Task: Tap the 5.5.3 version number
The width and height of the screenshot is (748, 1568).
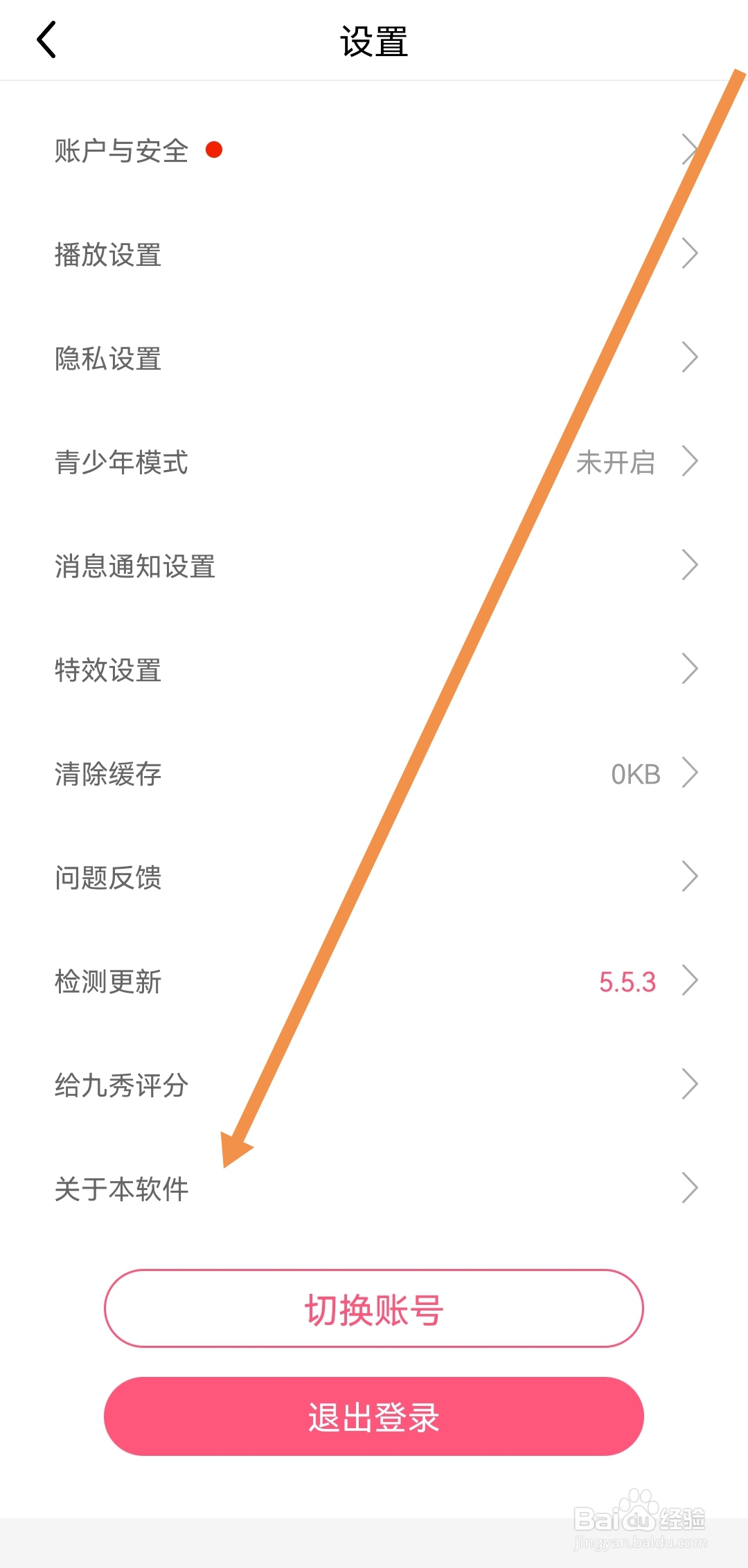Action: coord(625,980)
